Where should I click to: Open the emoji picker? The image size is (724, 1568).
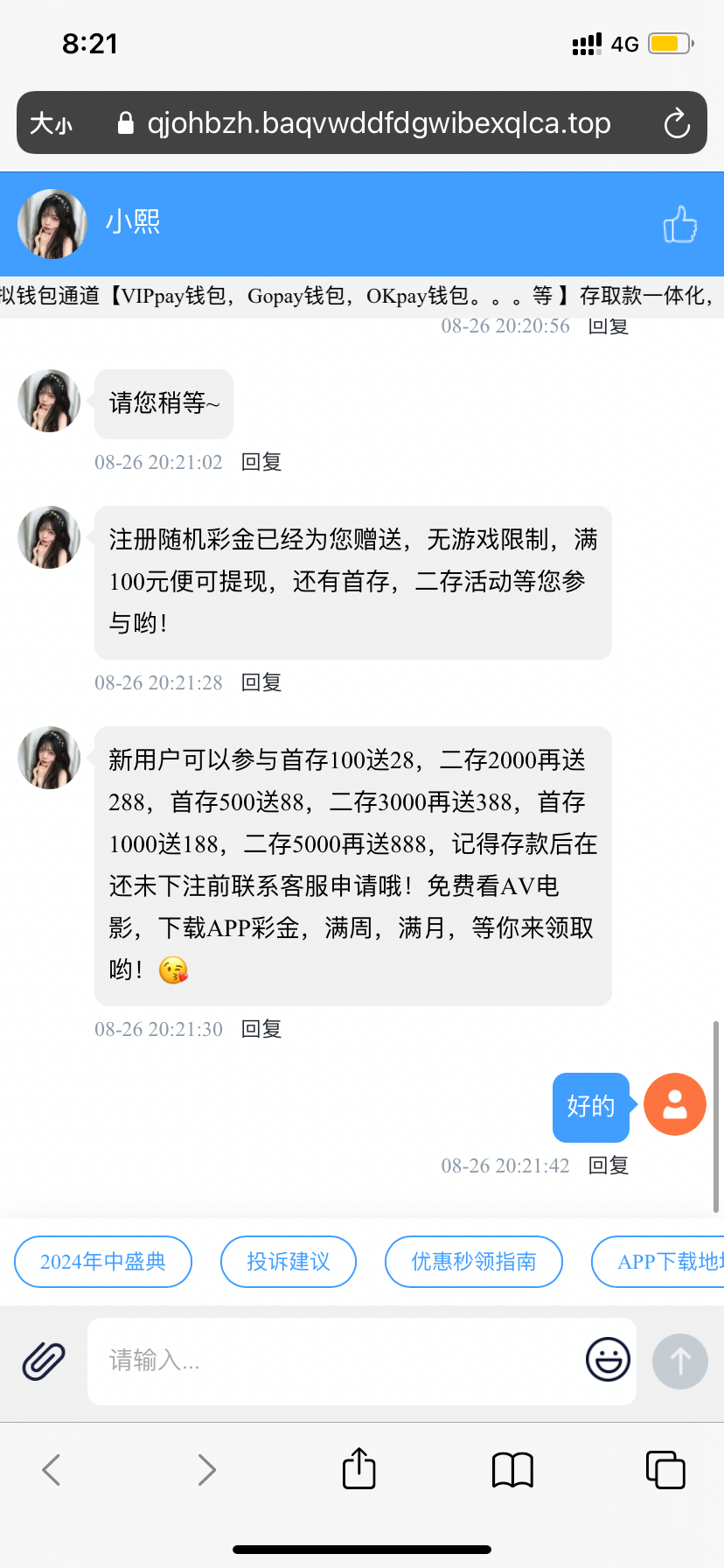608,1360
